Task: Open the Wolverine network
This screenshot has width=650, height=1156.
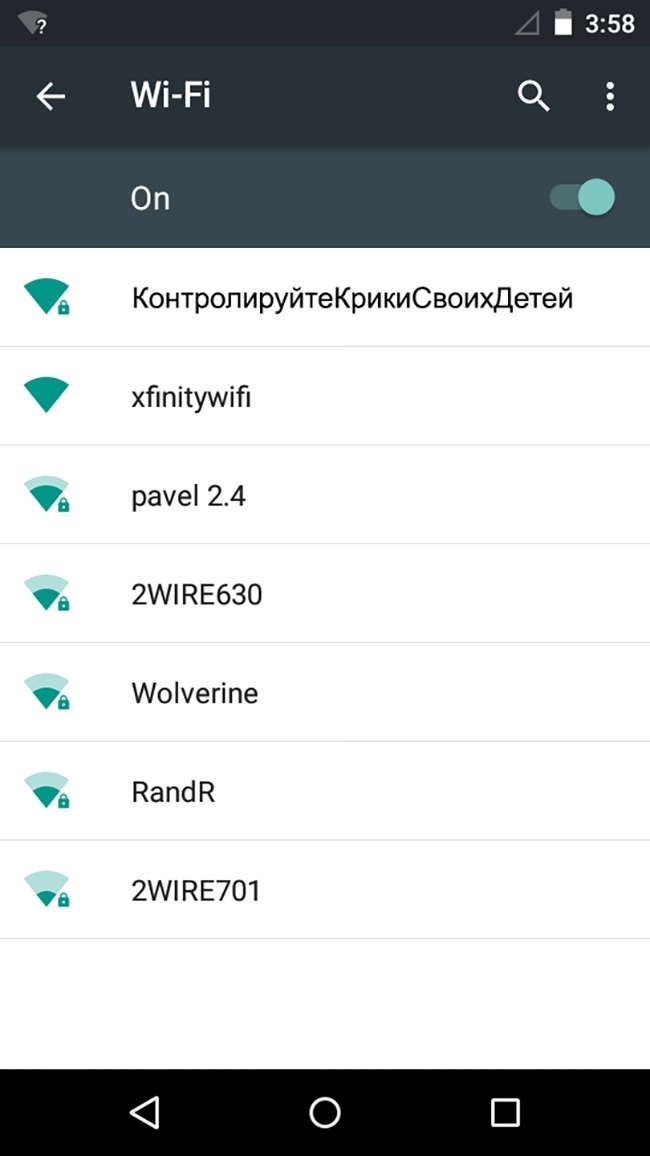Action: tap(194, 693)
